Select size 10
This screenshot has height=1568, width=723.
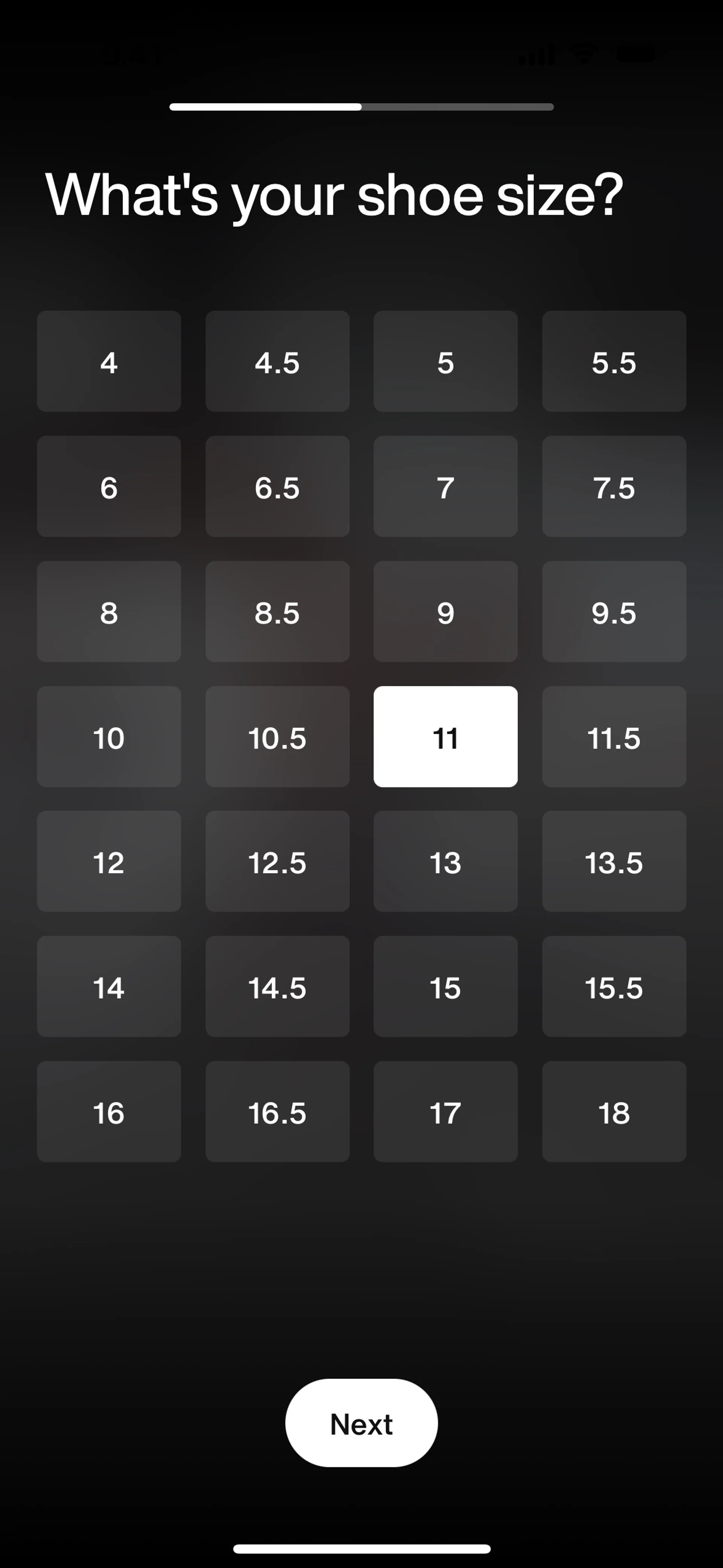(x=109, y=737)
